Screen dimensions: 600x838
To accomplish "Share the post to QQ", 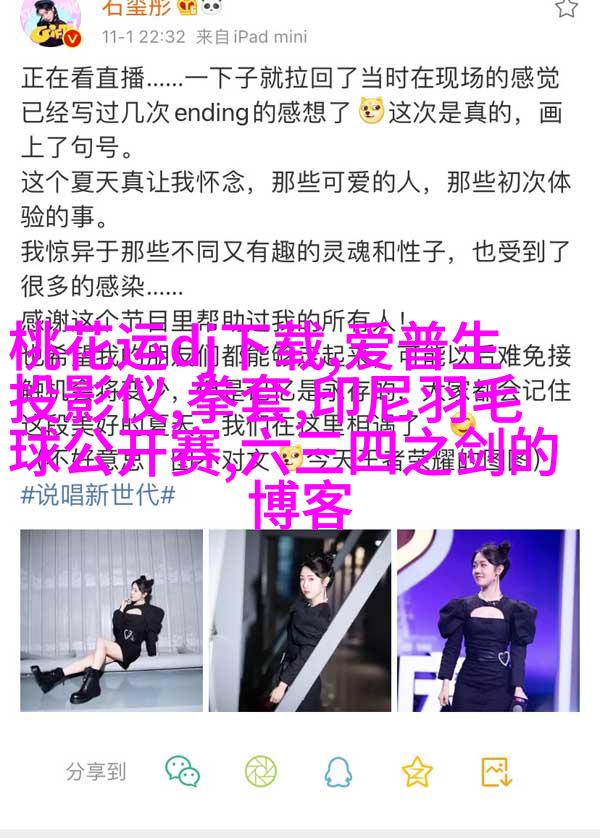I will 338,770.
